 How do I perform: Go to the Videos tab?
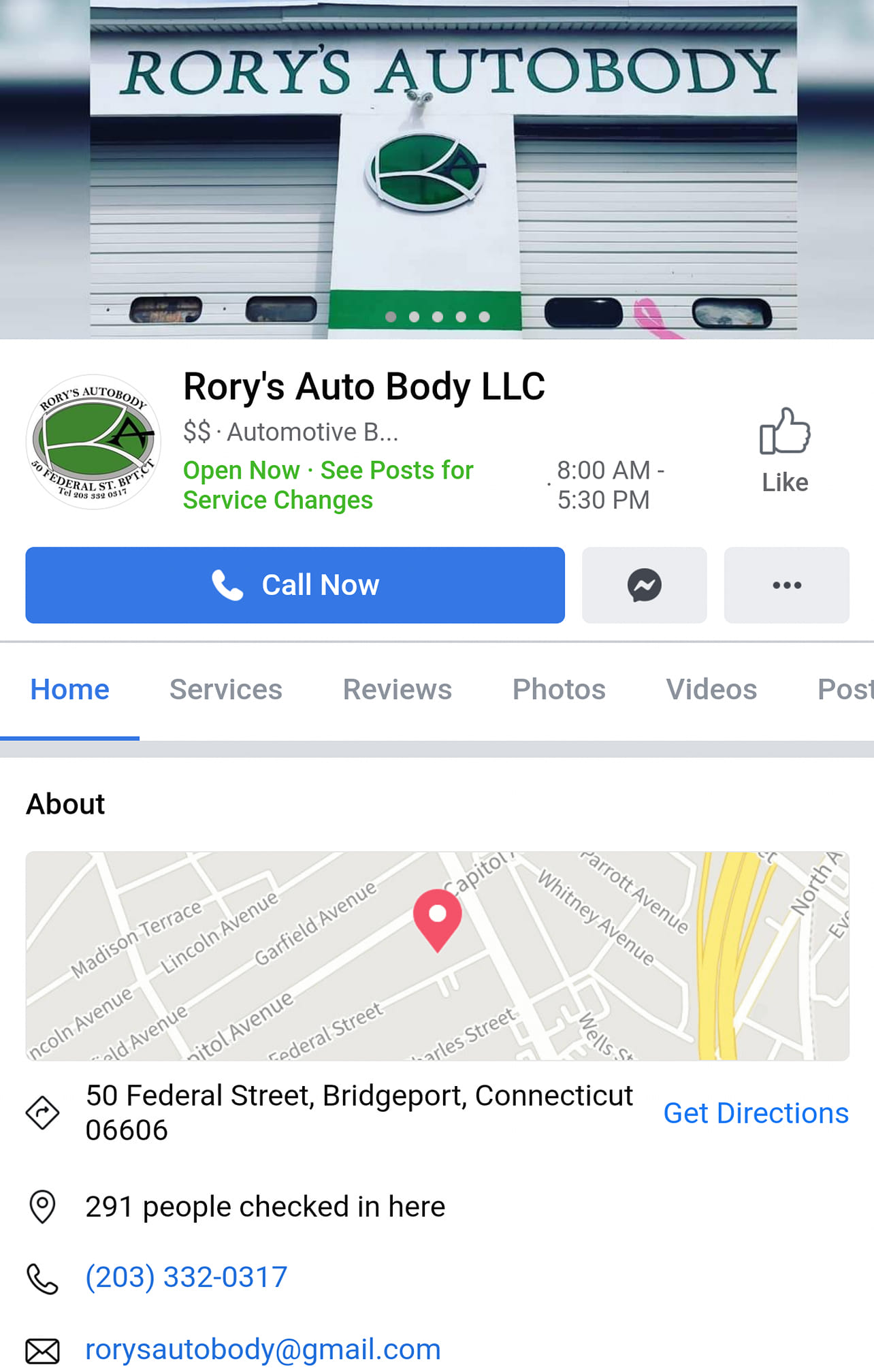(711, 689)
